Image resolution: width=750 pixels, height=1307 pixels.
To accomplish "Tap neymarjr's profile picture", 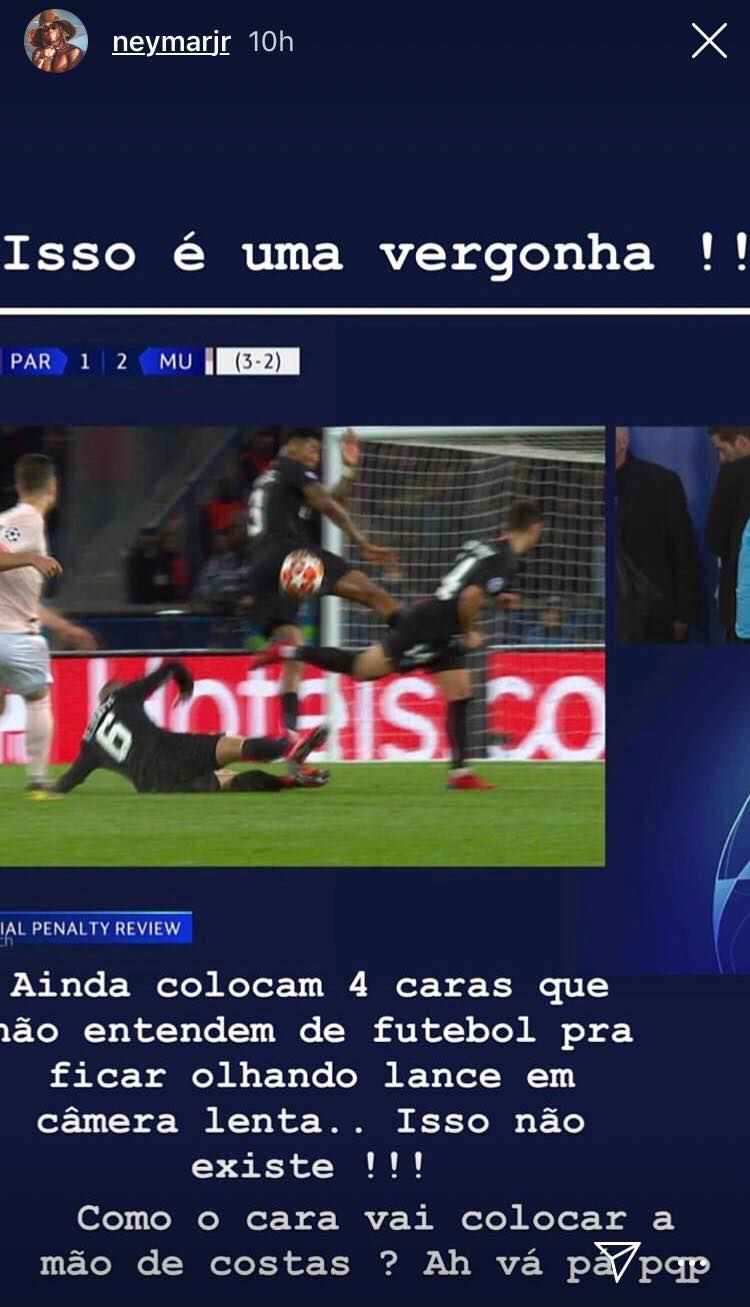I will pos(56,41).
